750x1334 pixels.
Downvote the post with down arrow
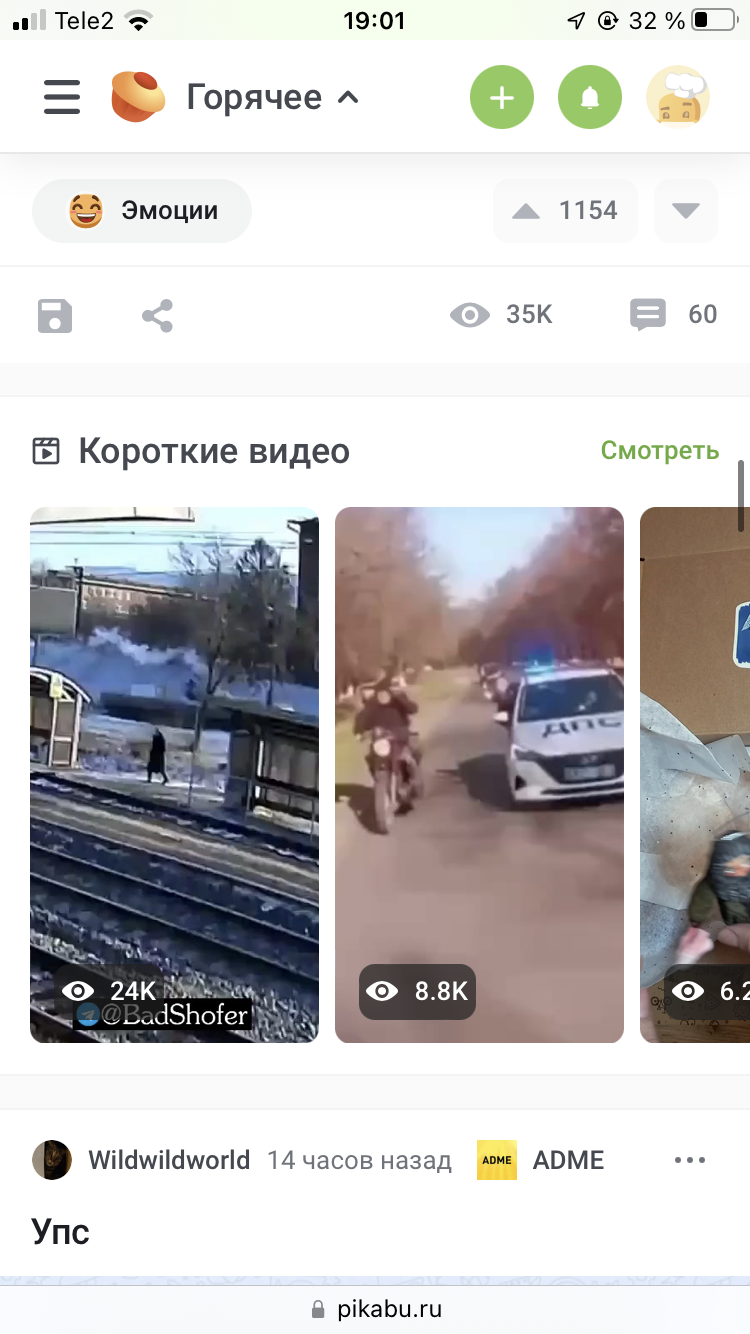click(686, 211)
